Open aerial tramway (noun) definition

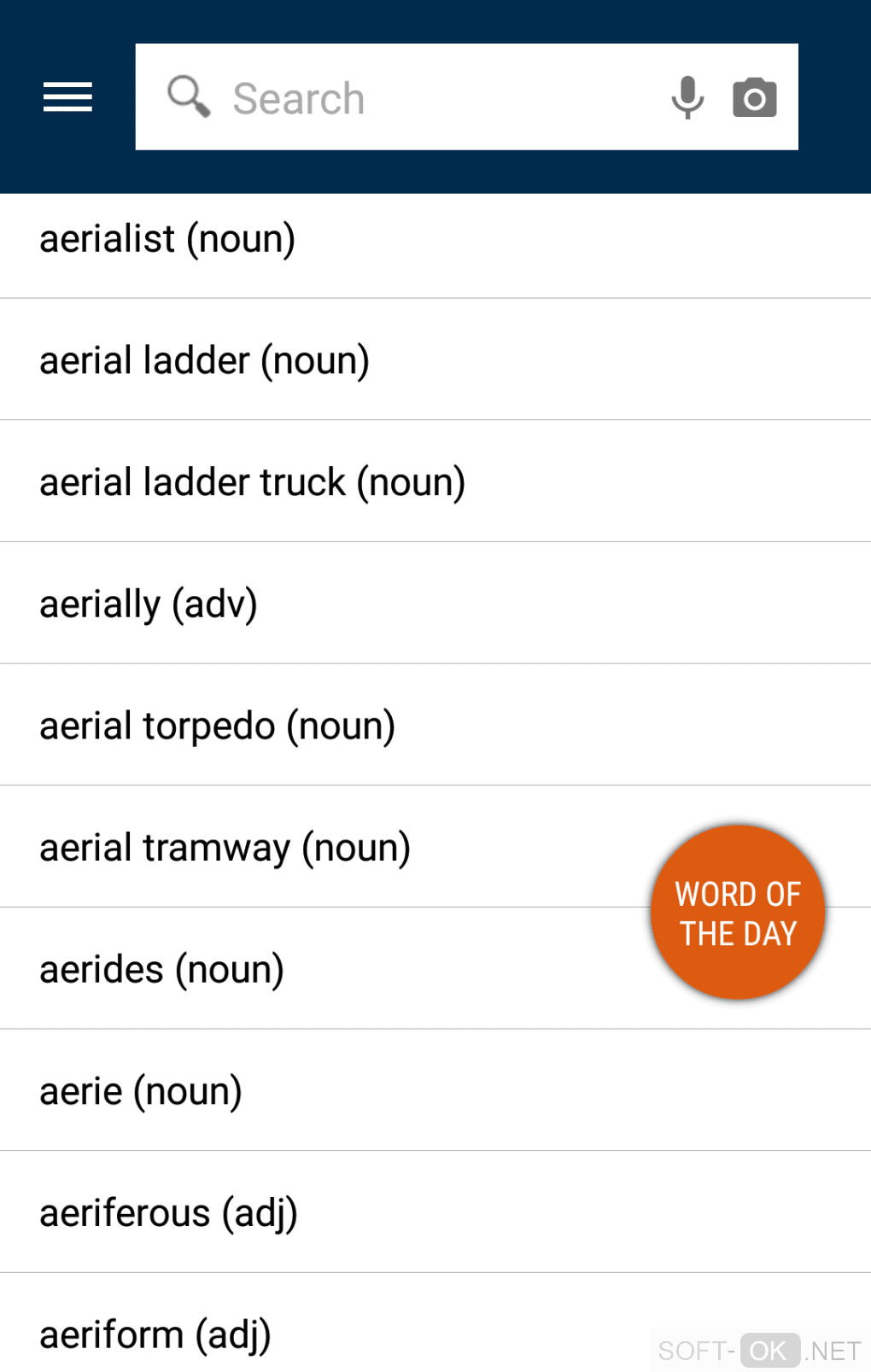(225, 849)
